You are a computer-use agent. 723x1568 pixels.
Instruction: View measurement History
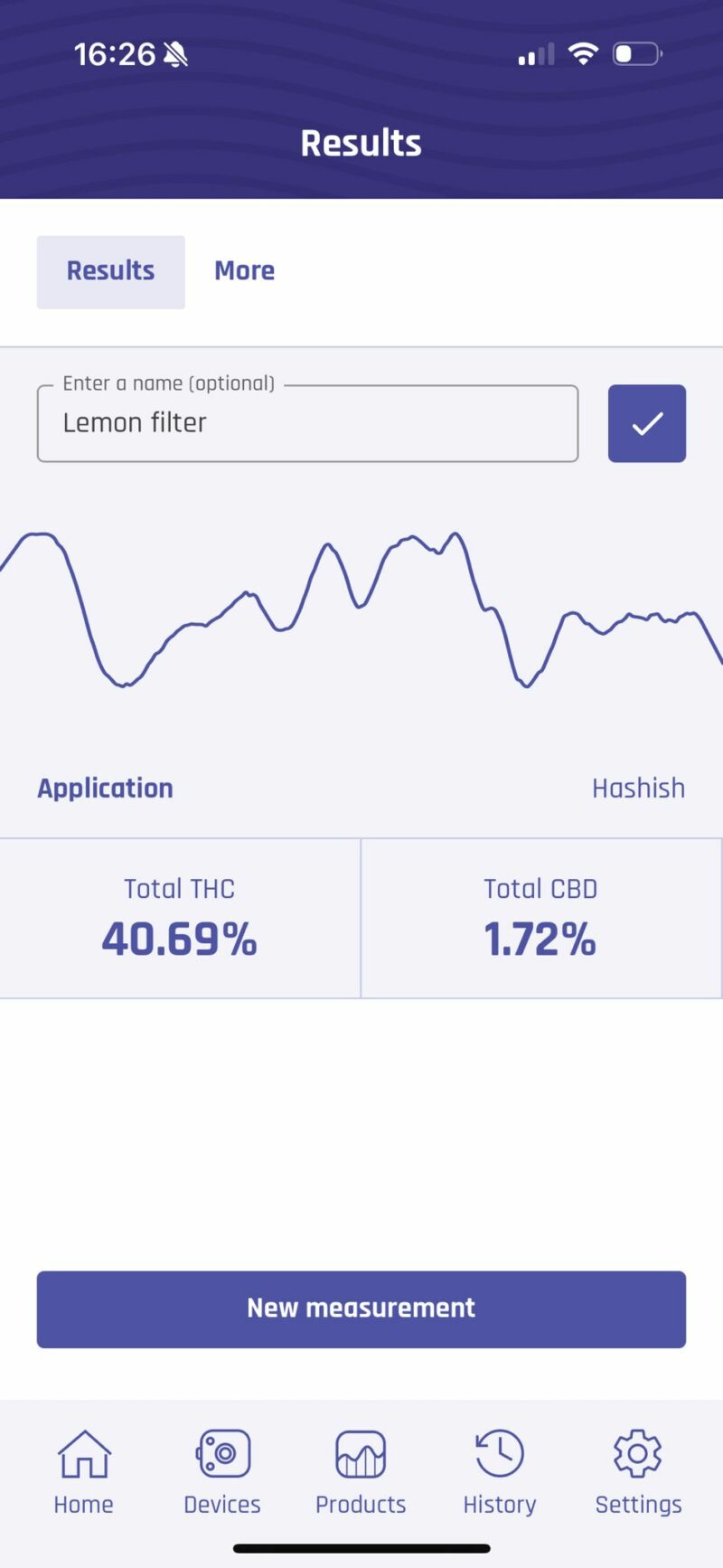point(500,1472)
